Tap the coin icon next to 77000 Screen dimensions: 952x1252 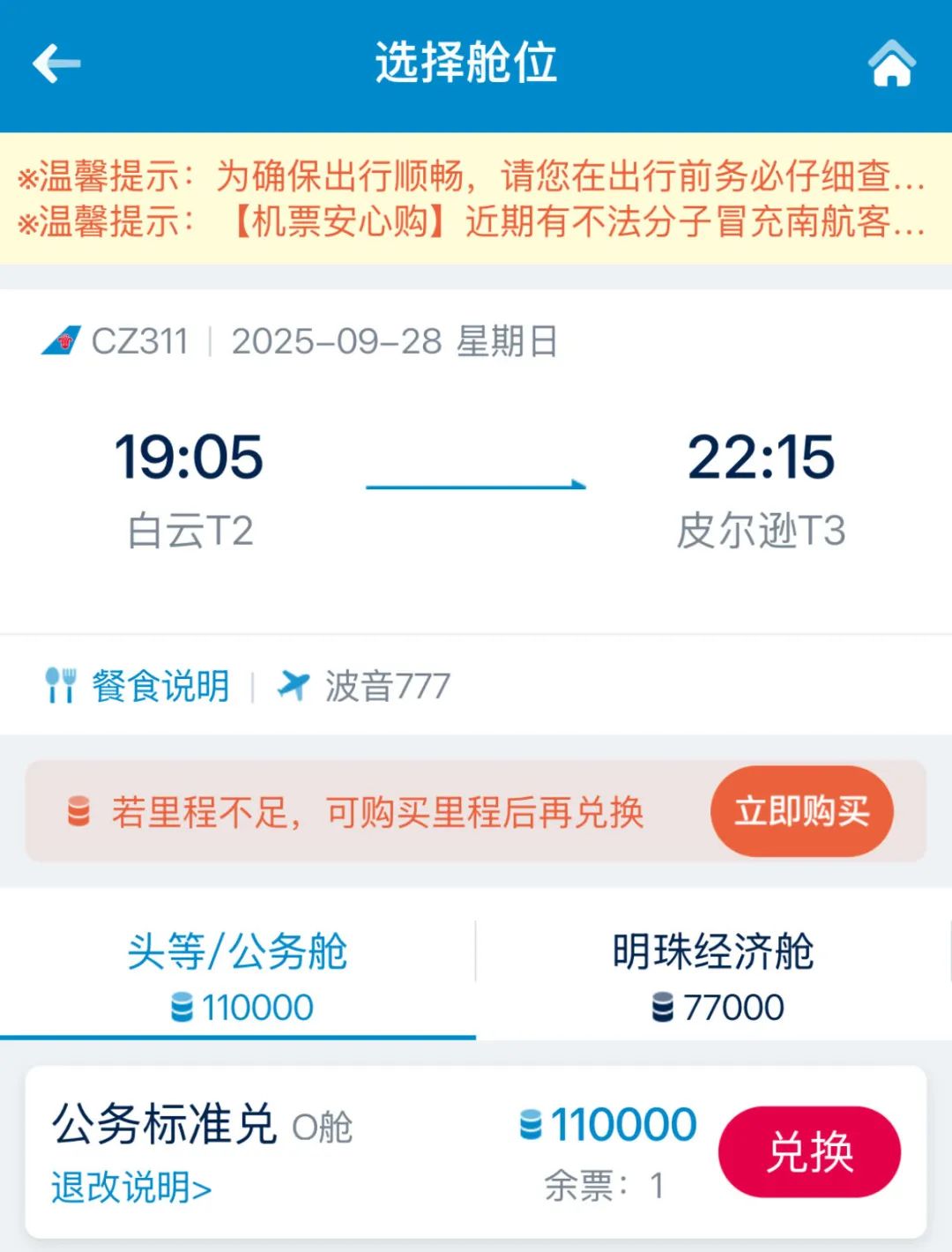[659, 1005]
